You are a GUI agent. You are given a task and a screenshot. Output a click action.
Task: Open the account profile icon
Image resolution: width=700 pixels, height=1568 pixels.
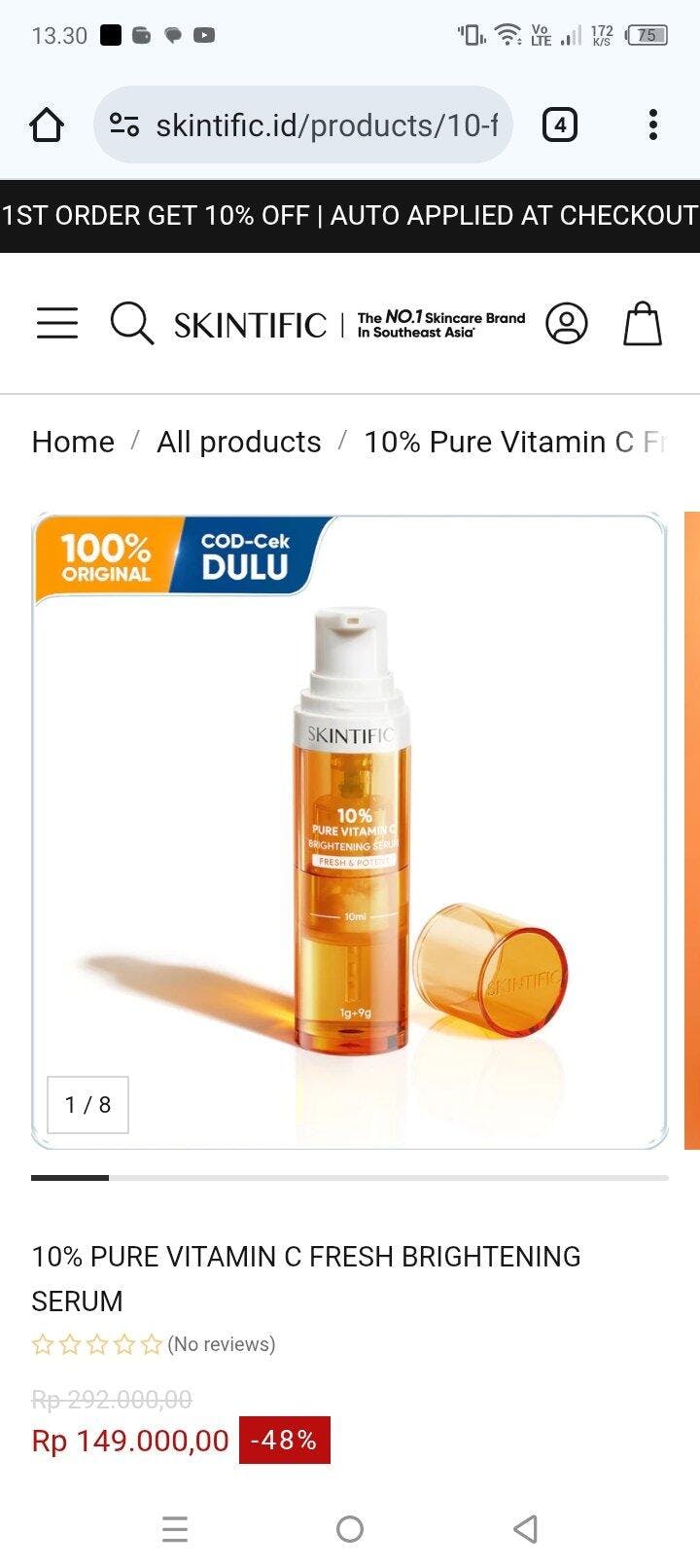click(566, 323)
